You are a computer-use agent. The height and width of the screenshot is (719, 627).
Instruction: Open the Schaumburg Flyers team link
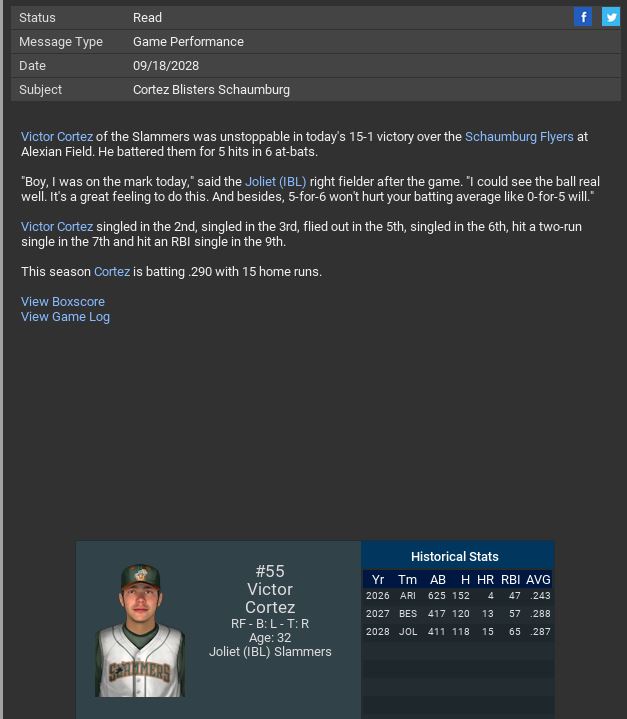click(x=518, y=136)
